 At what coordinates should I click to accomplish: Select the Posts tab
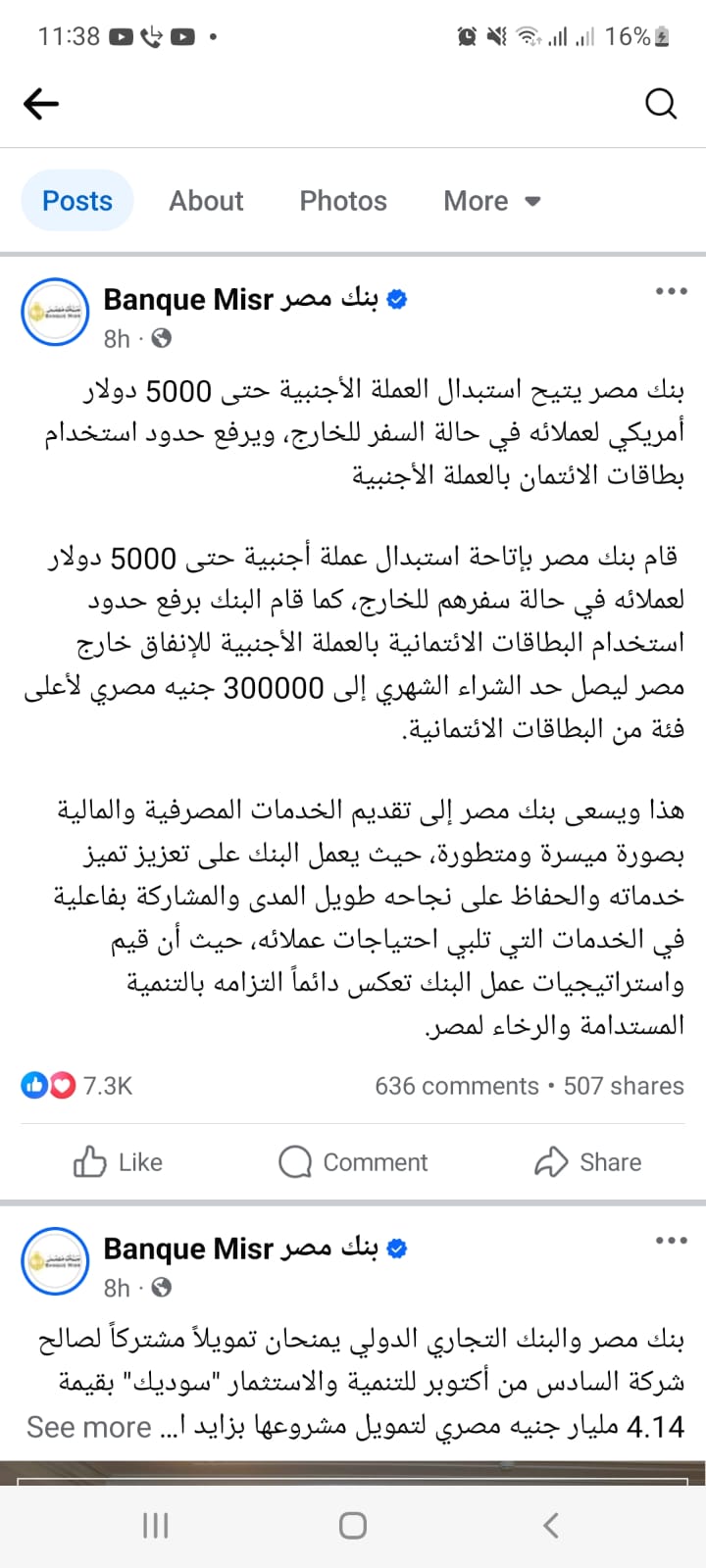click(77, 201)
